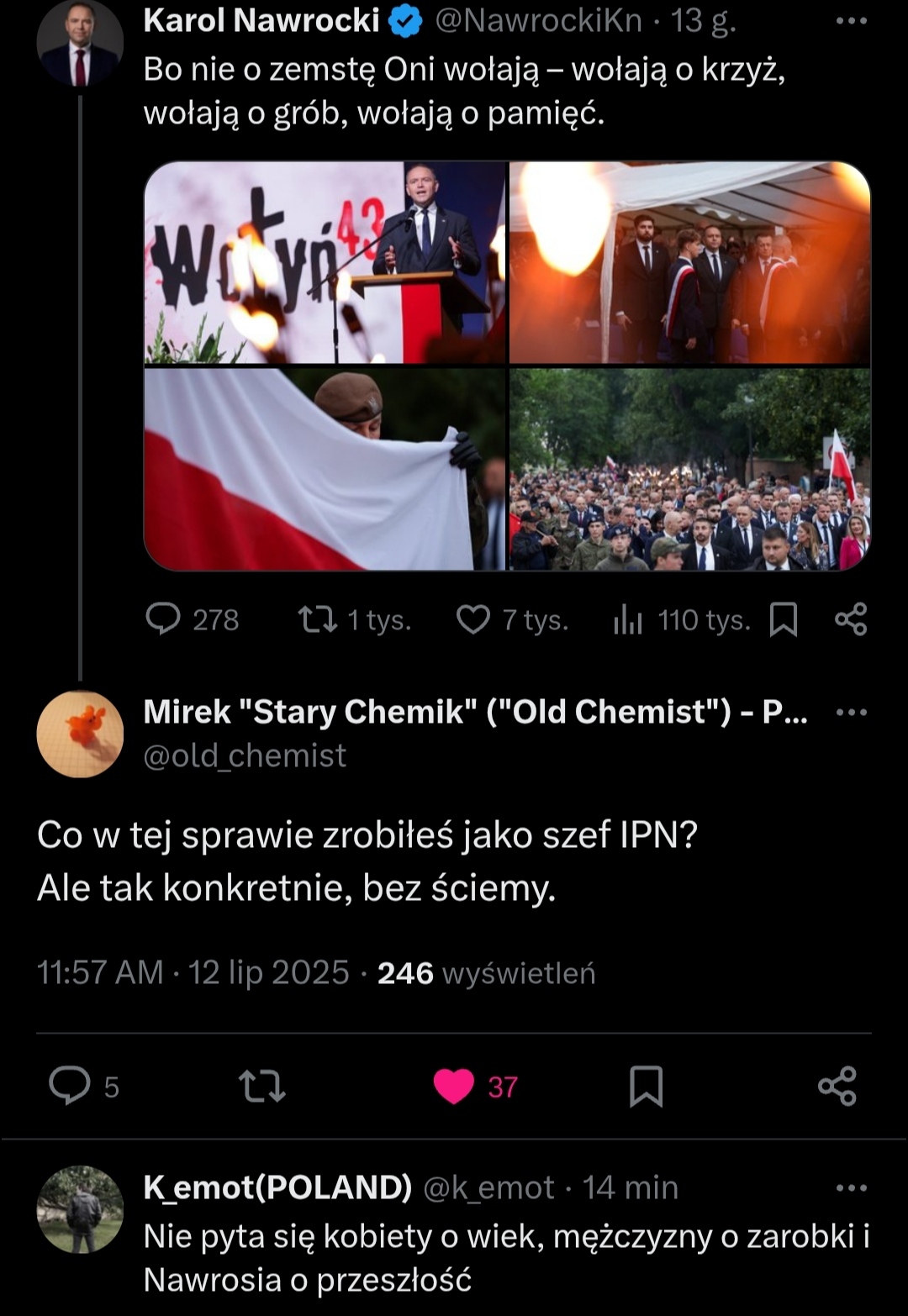
Task: Open overflow menu on Old Chemist's tweet
Action: [x=851, y=713]
